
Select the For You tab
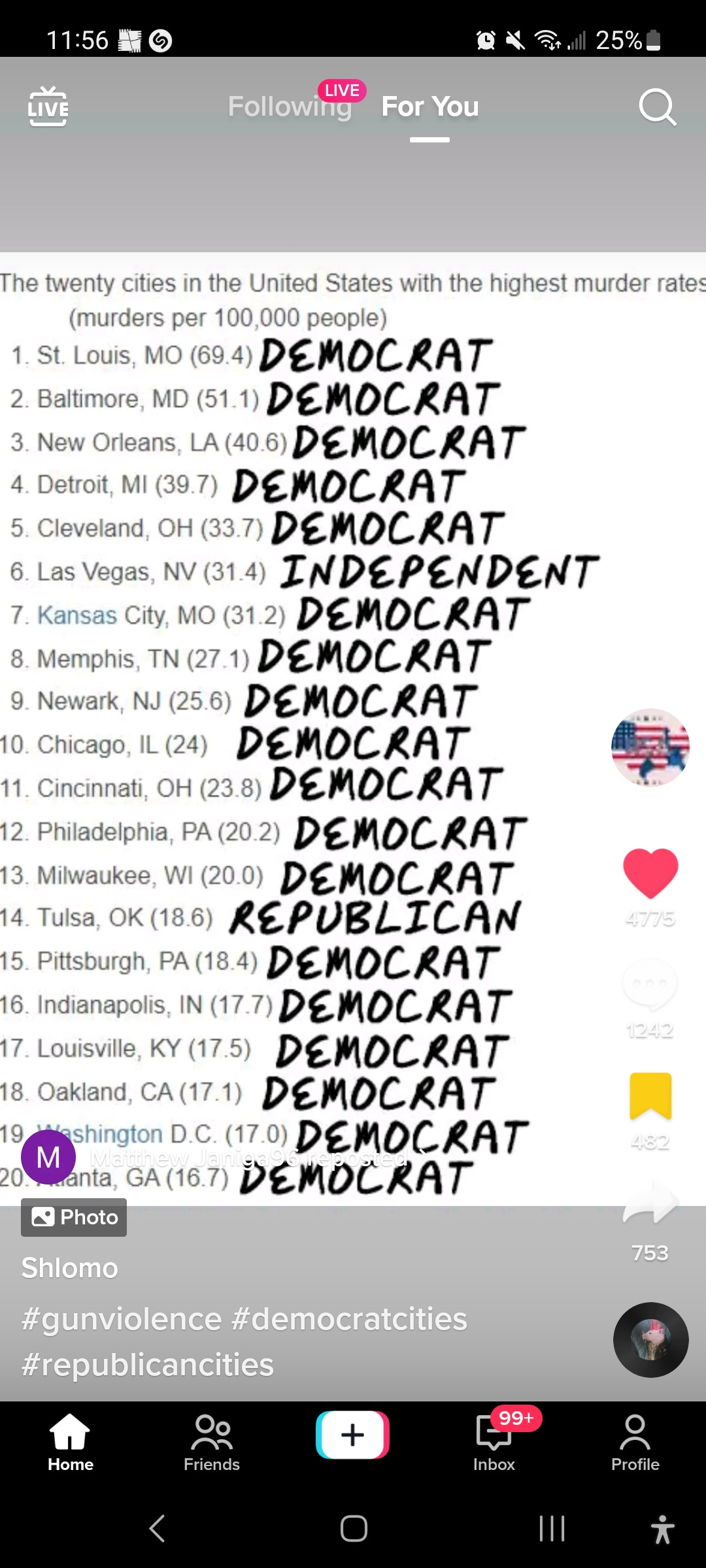tap(429, 106)
